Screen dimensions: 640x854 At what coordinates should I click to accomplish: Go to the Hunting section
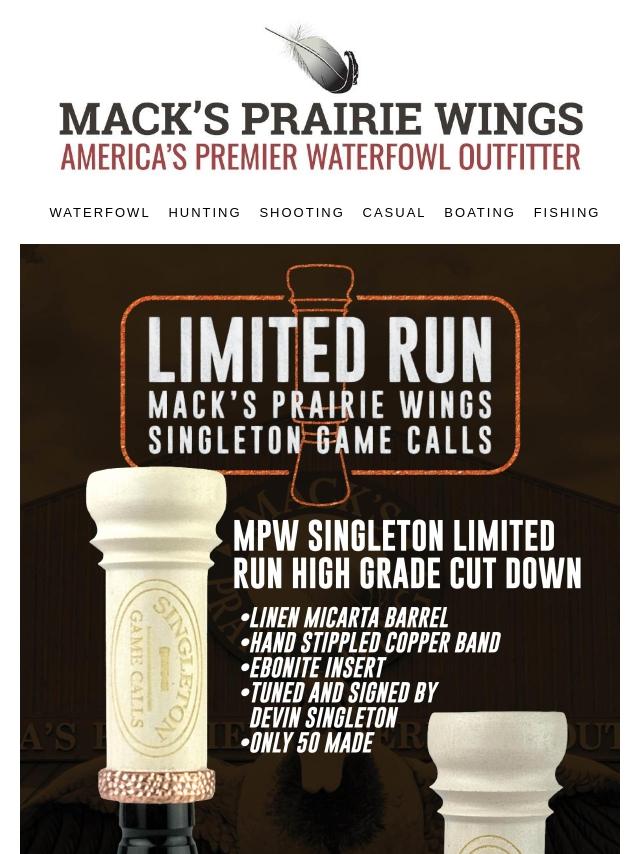[x=204, y=213]
